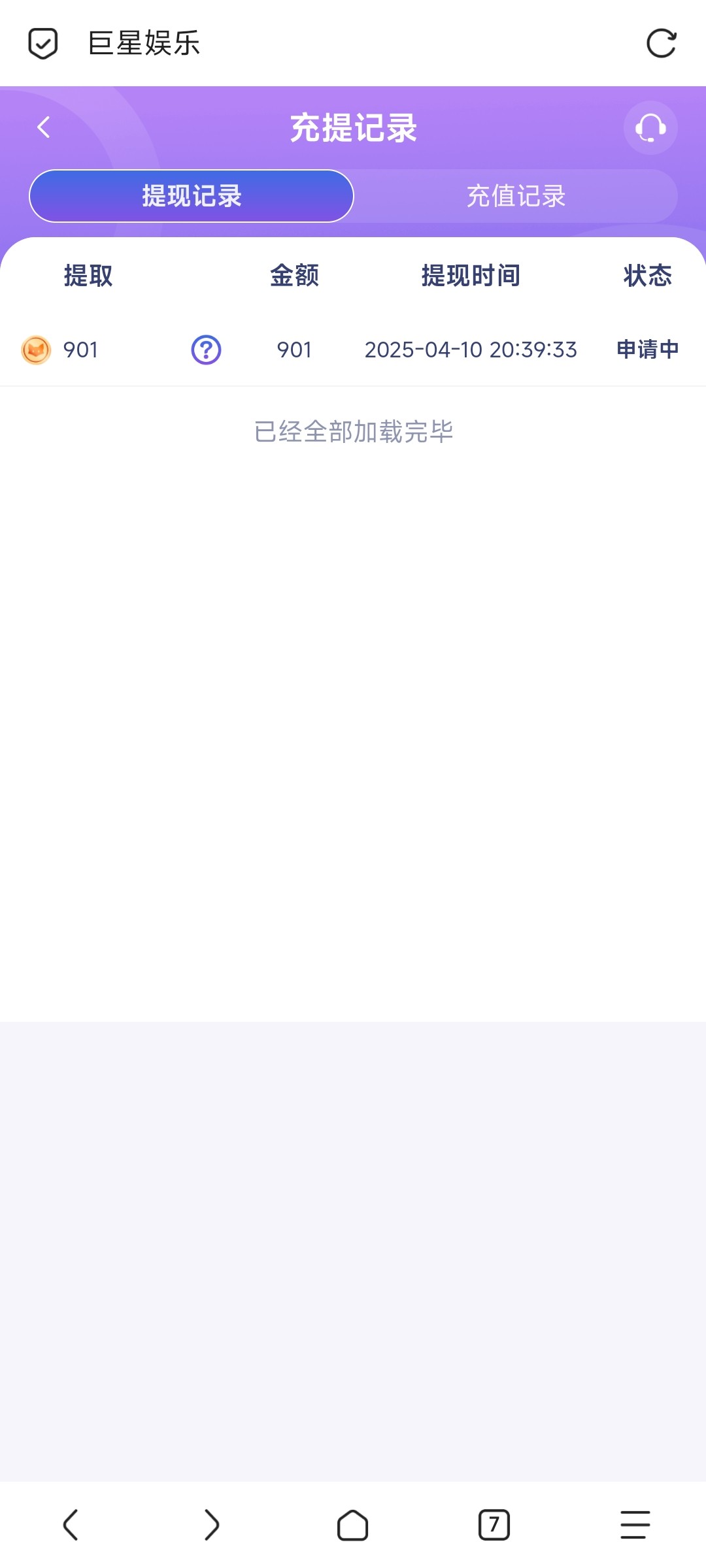Screen dimensions: 706x1568
Task: Reload the page with the refresh icon
Action: click(661, 44)
